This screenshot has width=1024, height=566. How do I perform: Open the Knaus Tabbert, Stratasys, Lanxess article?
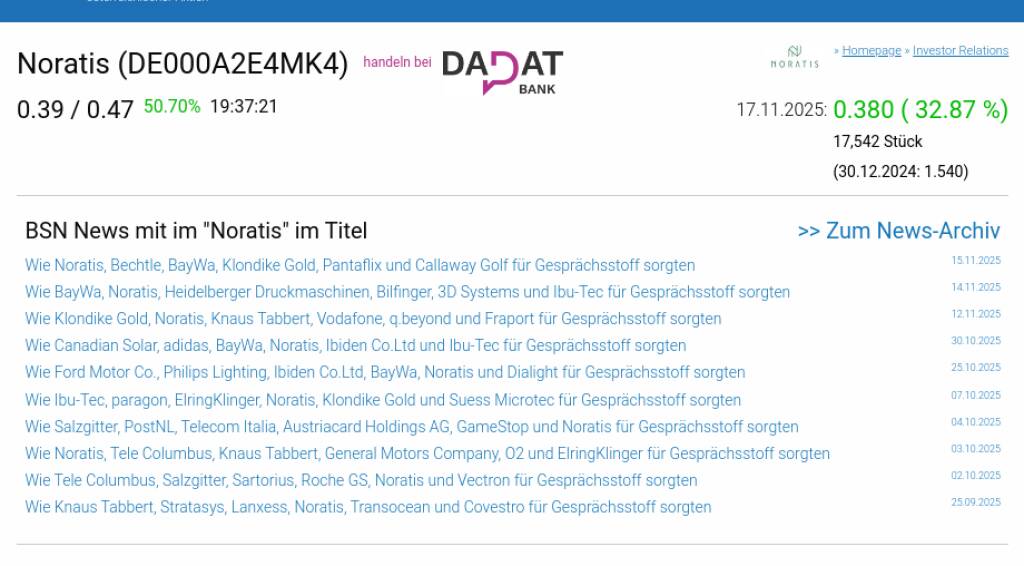pyautogui.click(x=368, y=508)
